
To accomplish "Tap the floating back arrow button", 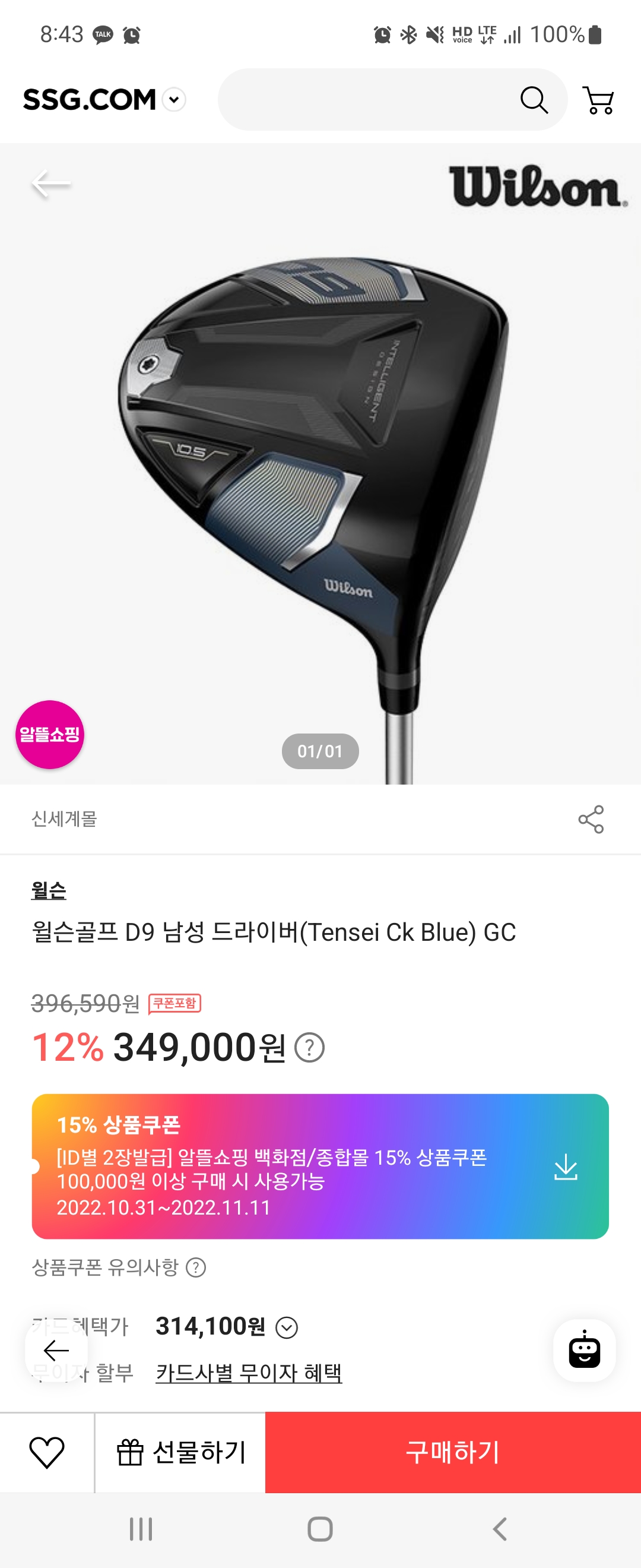I will pyautogui.click(x=56, y=1351).
